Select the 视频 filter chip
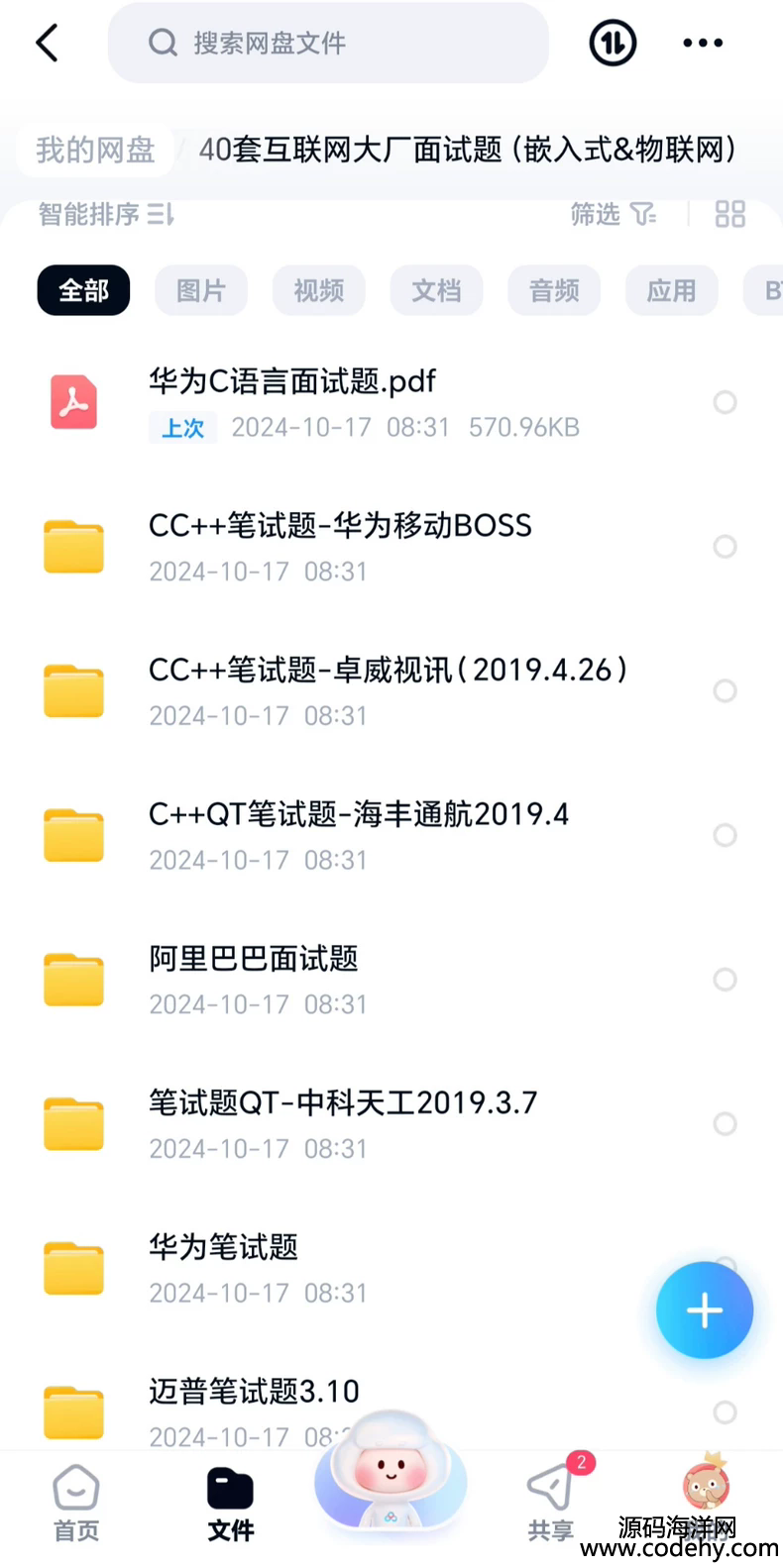 click(x=319, y=290)
